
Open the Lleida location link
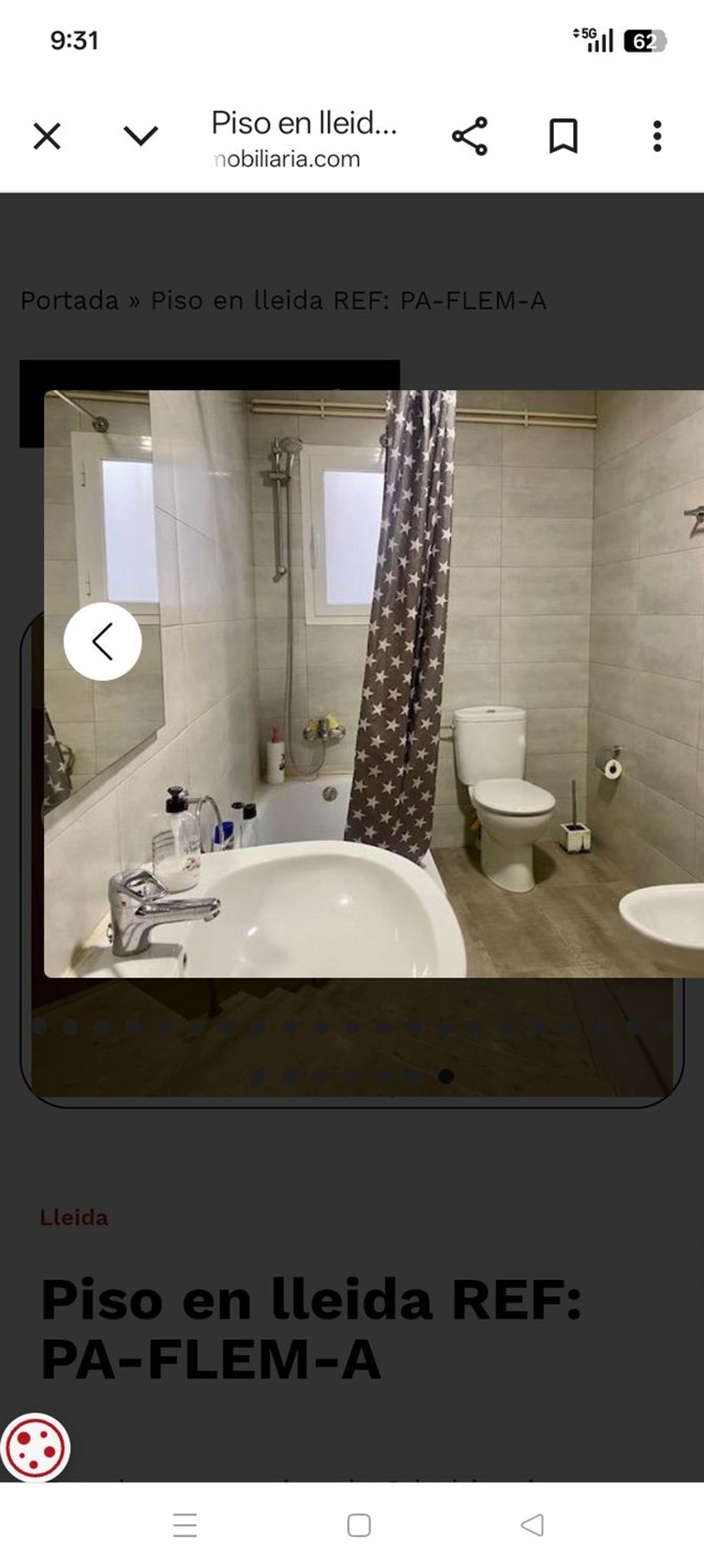[74, 1218]
